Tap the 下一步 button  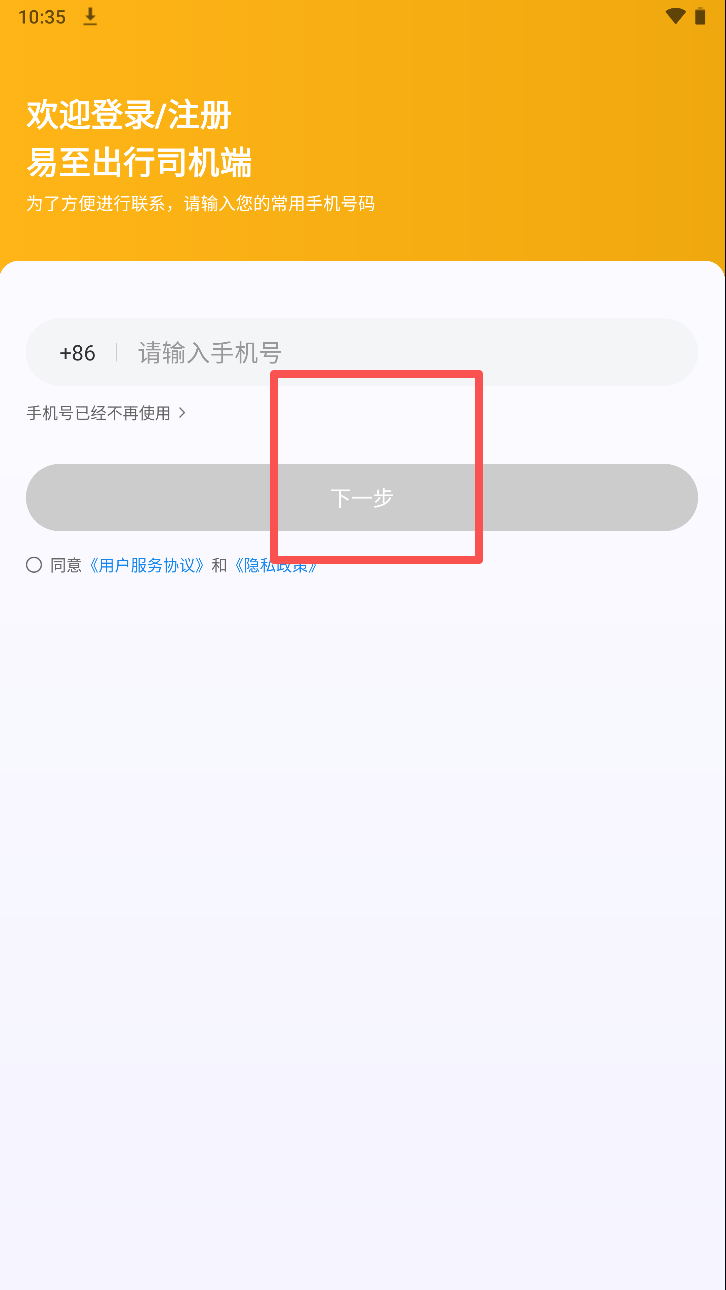[x=361, y=497]
